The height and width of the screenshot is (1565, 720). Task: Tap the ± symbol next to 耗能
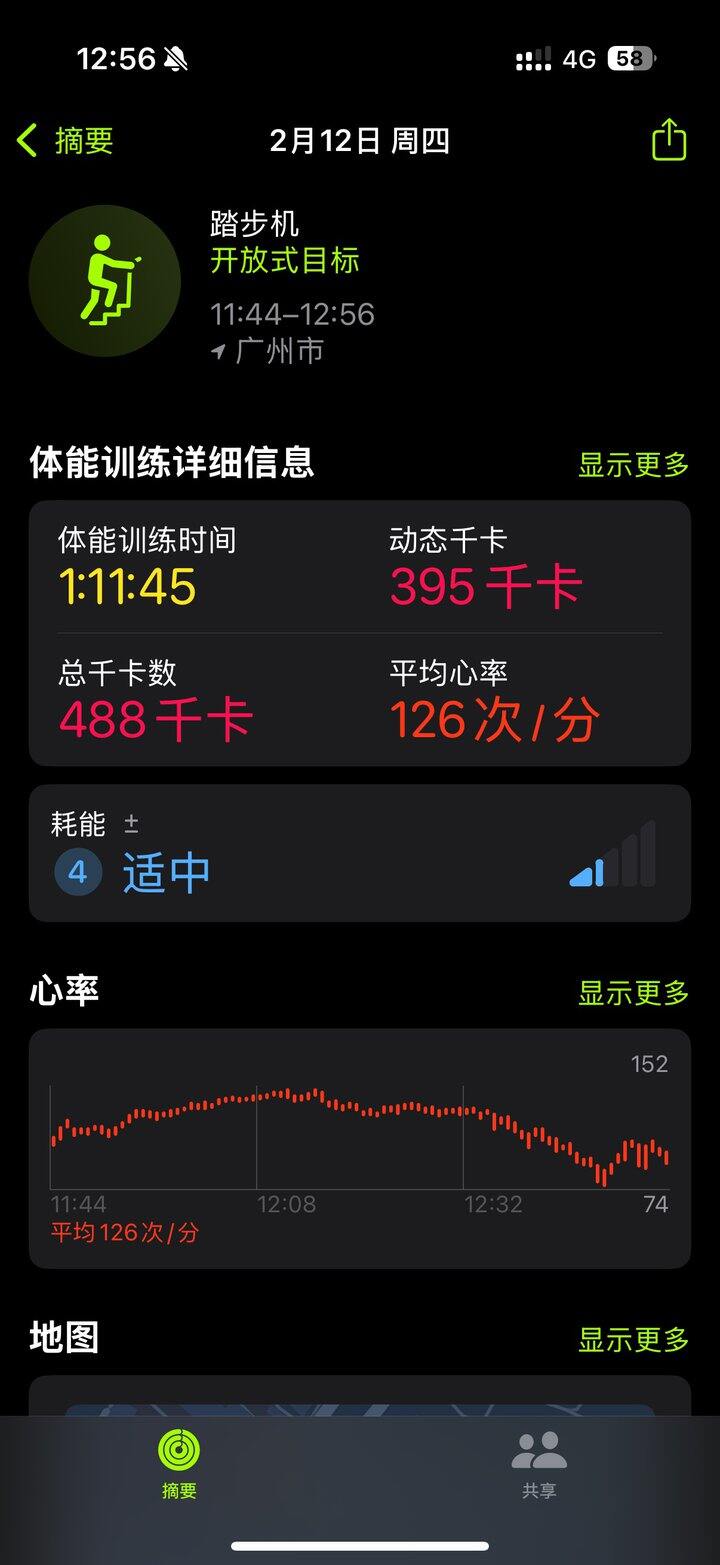point(130,824)
